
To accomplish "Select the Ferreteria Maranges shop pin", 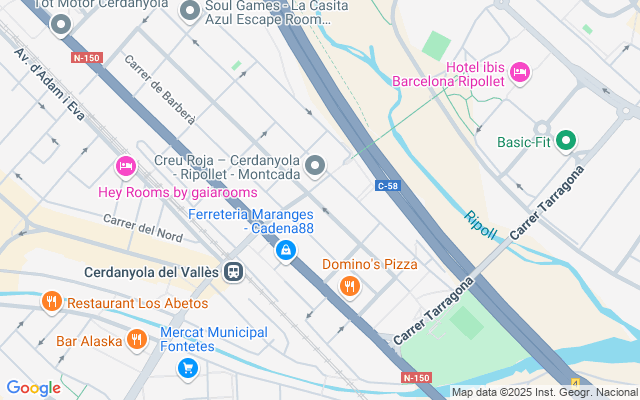I will pyautogui.click(x=287, y=250).
